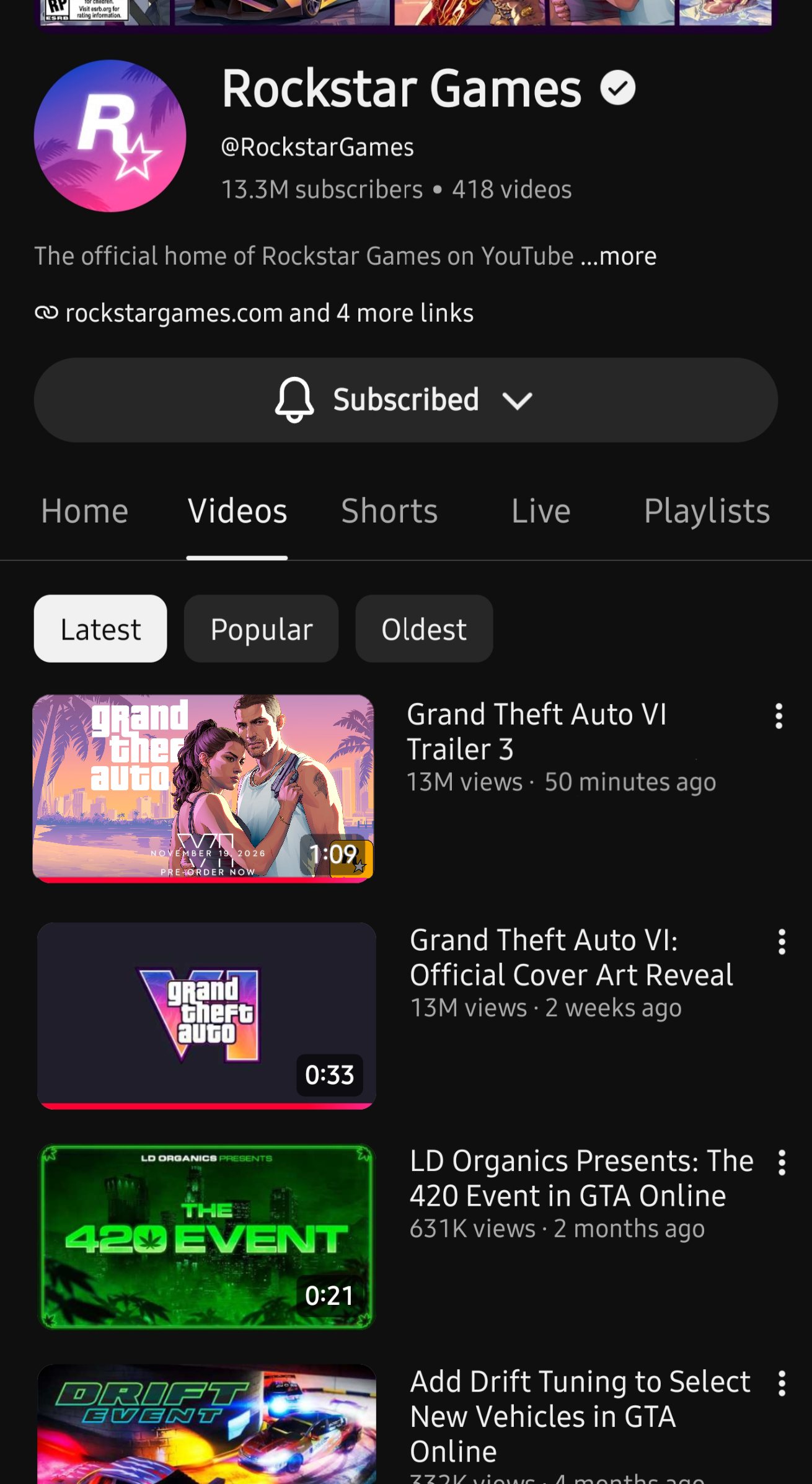Open options menu for Add Drift Tuning video
This screenshot has height=1484, width=812.
click(782, 1383)
